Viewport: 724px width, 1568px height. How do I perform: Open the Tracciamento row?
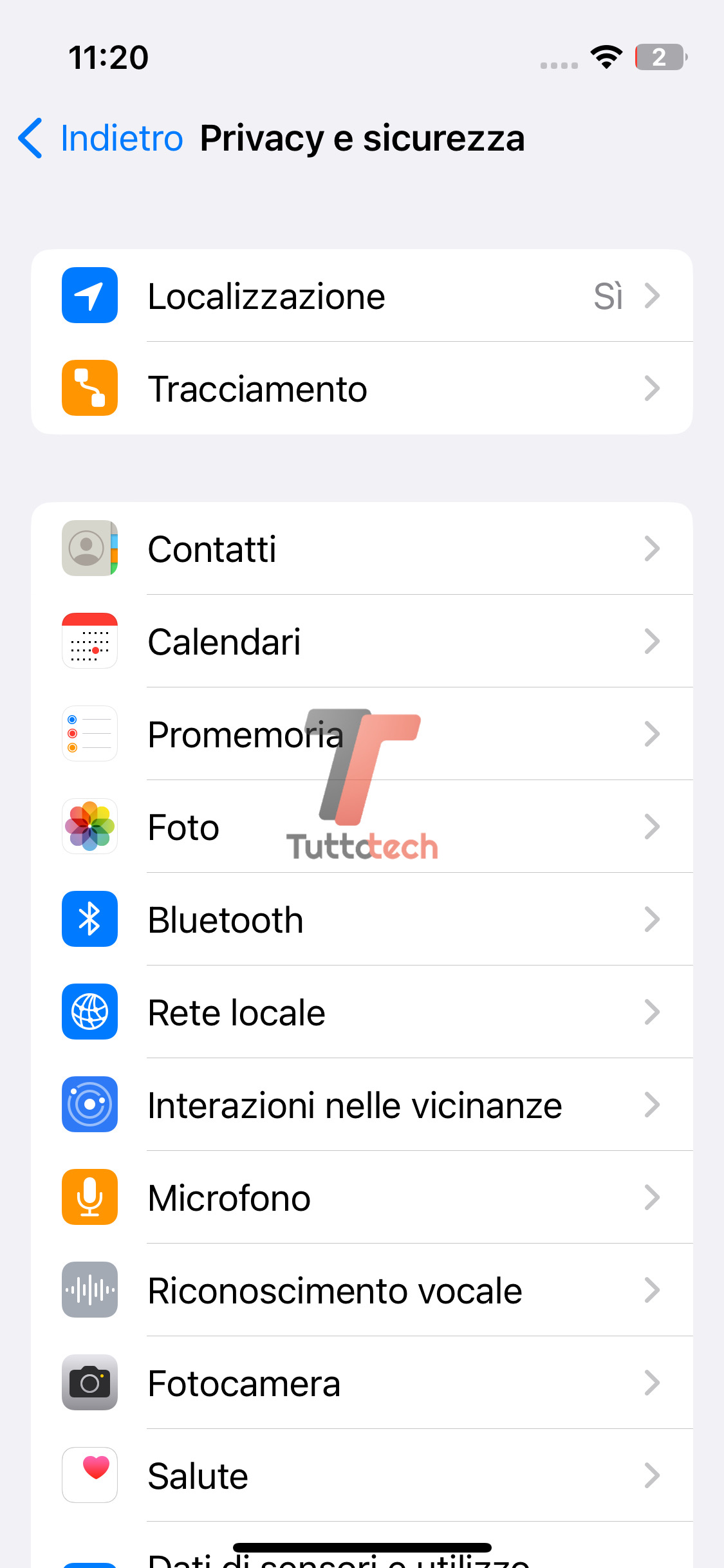click(x=362, y=389)
